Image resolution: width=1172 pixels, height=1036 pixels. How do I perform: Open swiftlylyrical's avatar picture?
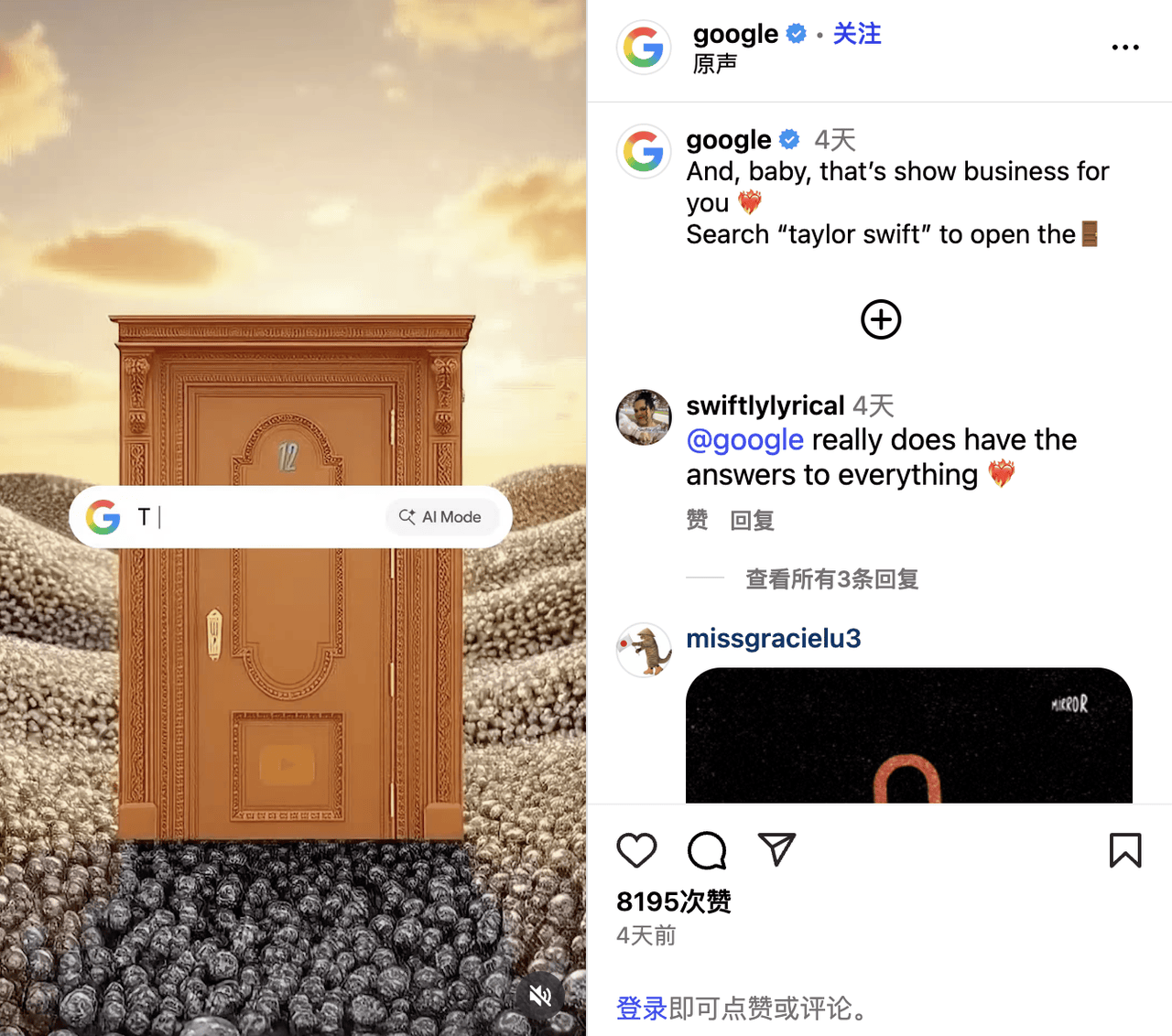point(644,417)
